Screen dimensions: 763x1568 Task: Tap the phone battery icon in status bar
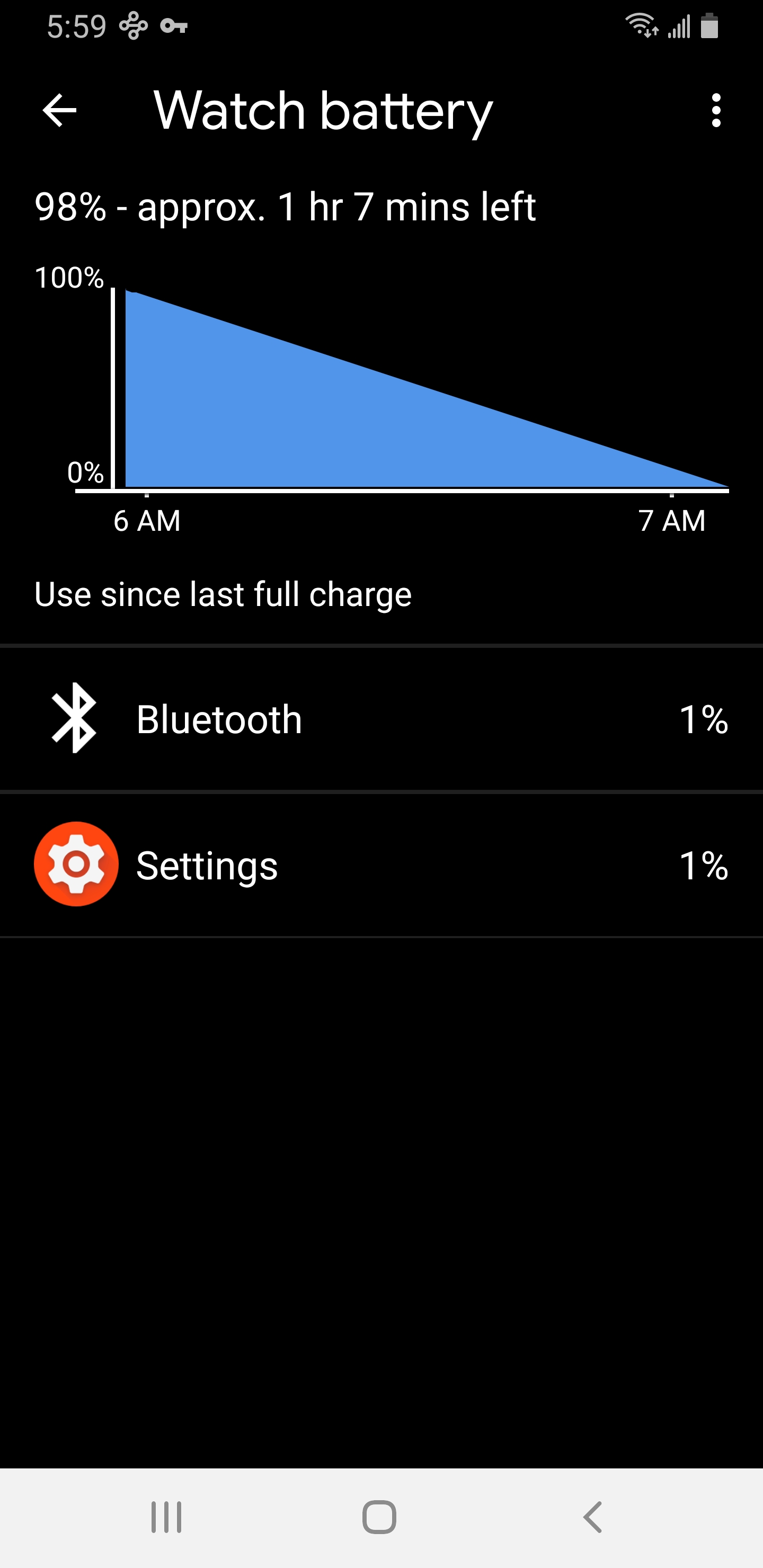(709, 25)
